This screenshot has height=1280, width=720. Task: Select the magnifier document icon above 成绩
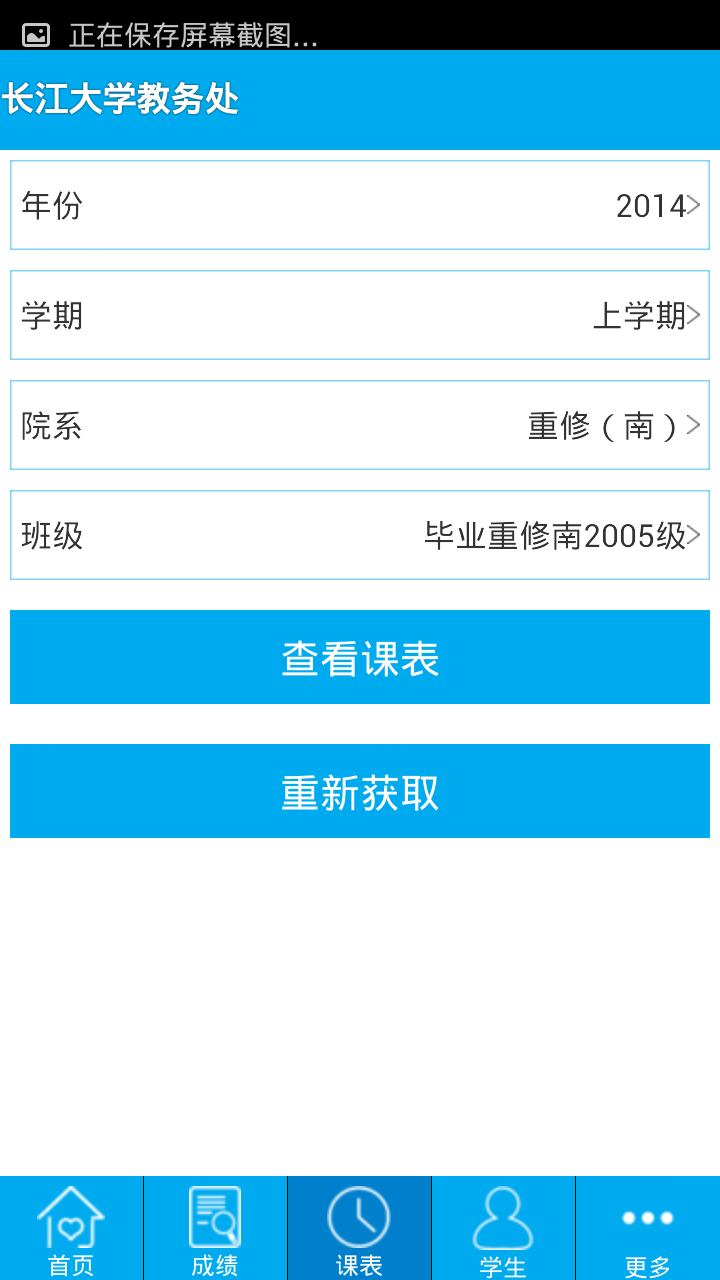pyautogui.click(x=213, y=1212)
